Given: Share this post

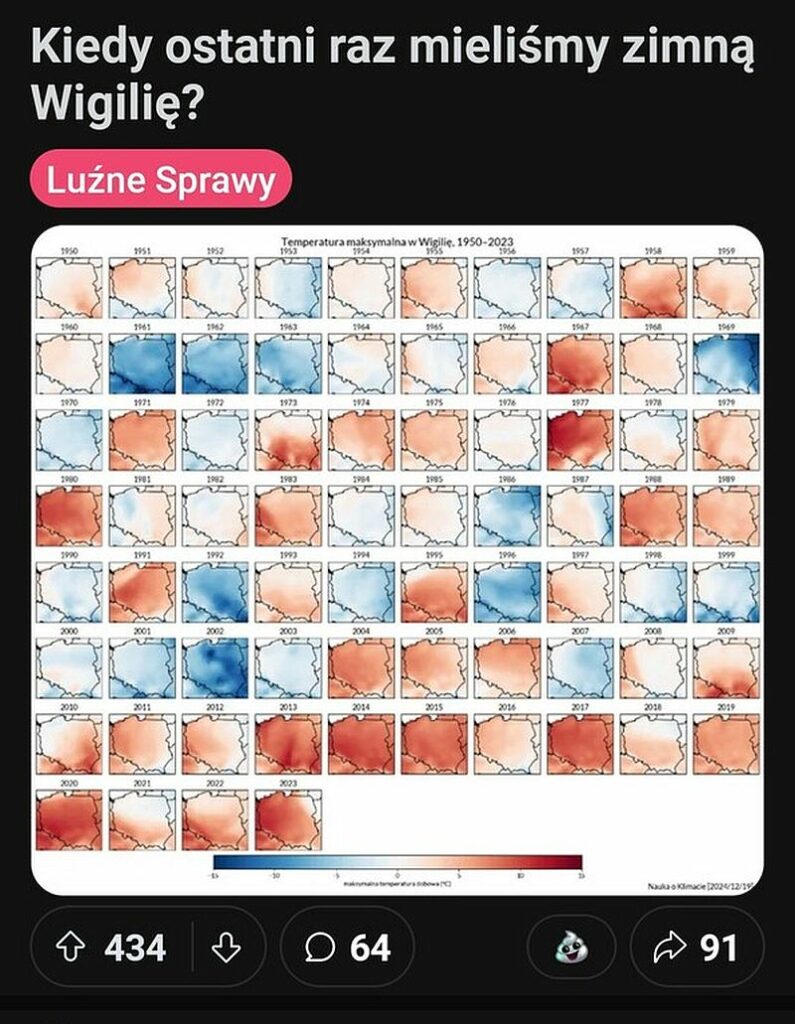Looking at the screenshot, I should point(696,947).
